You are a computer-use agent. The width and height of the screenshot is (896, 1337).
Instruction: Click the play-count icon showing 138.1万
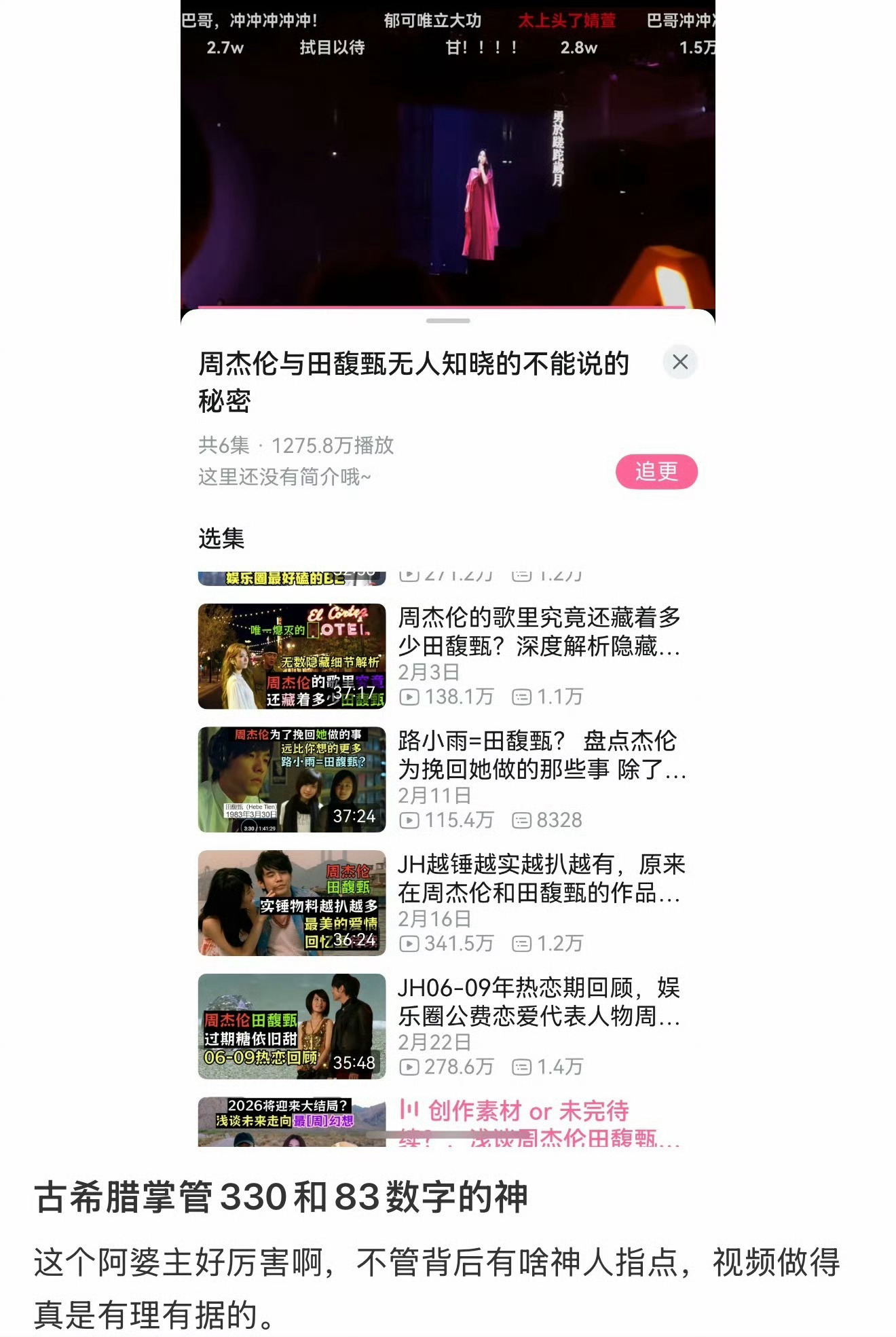(411, 696)
